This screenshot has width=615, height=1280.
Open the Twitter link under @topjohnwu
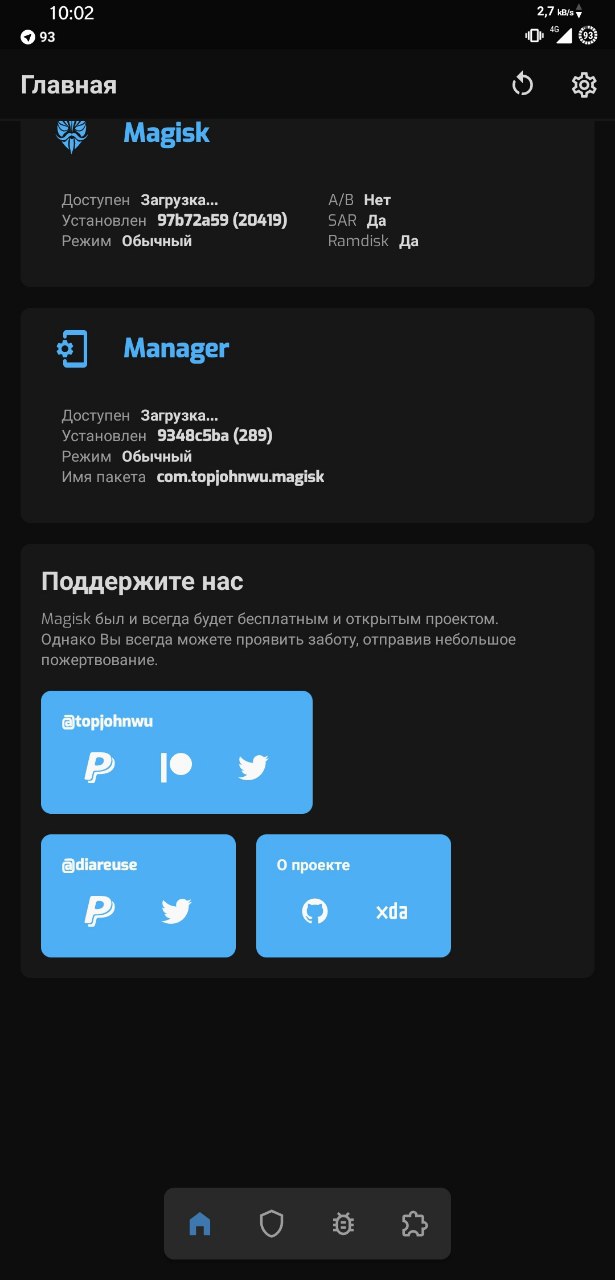coord(253,767)
